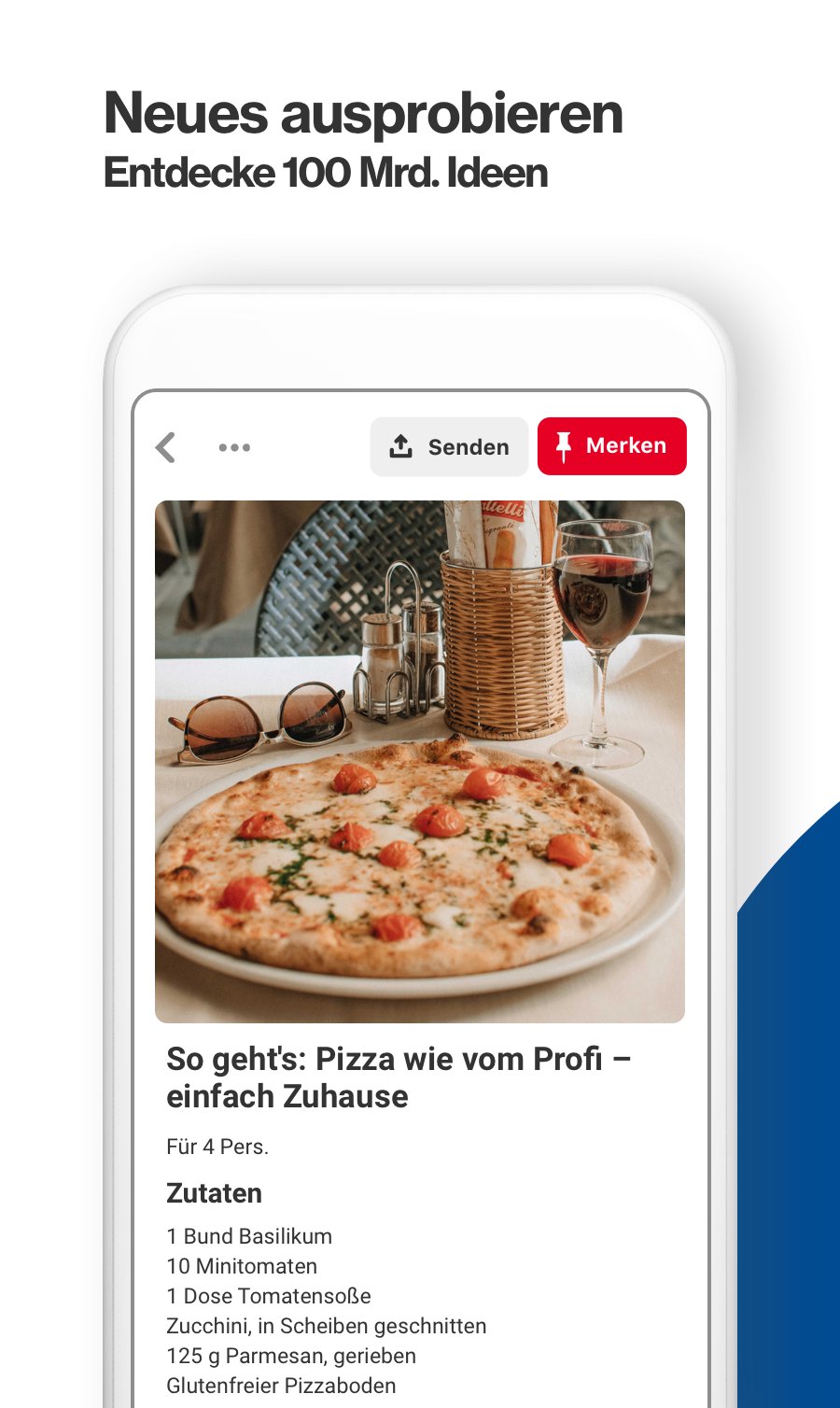Select the 'Für 4 Pers.' serving label
Viewport: 840px width, 1408px height.
pyautogui.click(x=217, y=1146)
